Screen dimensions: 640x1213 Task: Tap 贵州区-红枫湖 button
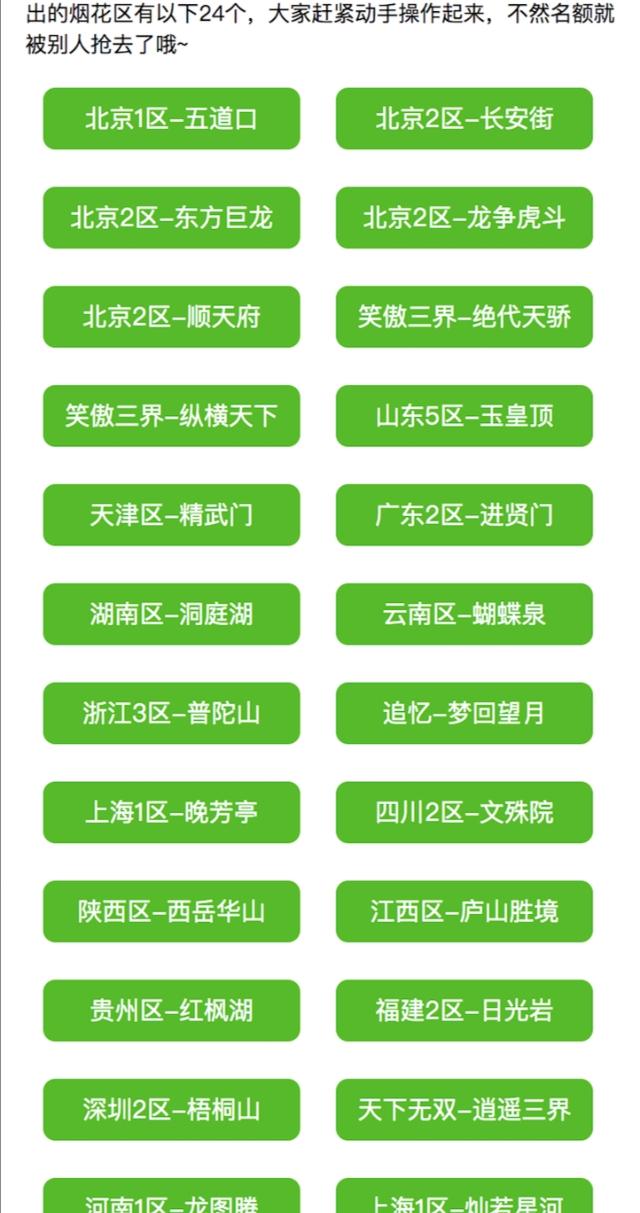(x=171, y=1010)
